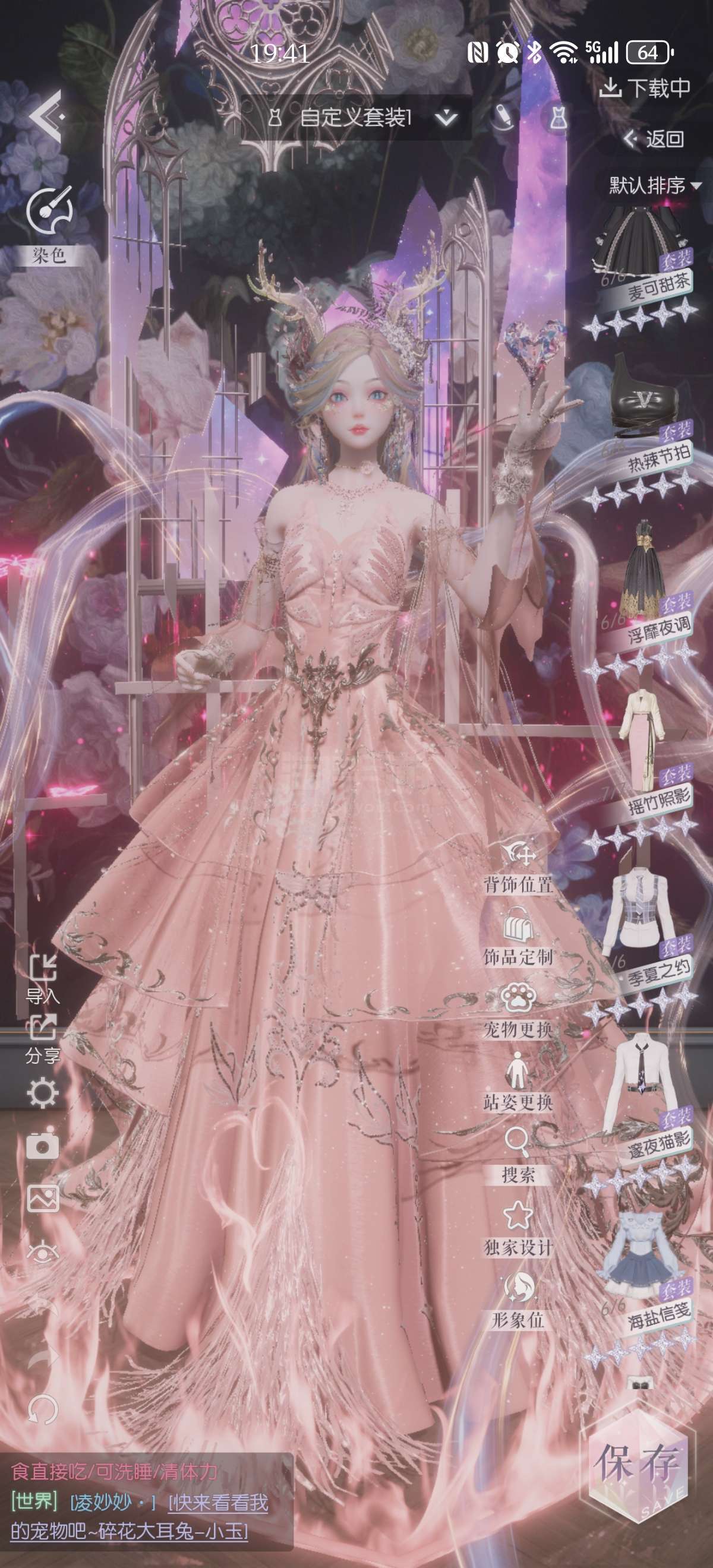The width and height of the screenshot is (713, 1568).
Task: Open the camera icon for photo mode
Action: [43, 1144]
